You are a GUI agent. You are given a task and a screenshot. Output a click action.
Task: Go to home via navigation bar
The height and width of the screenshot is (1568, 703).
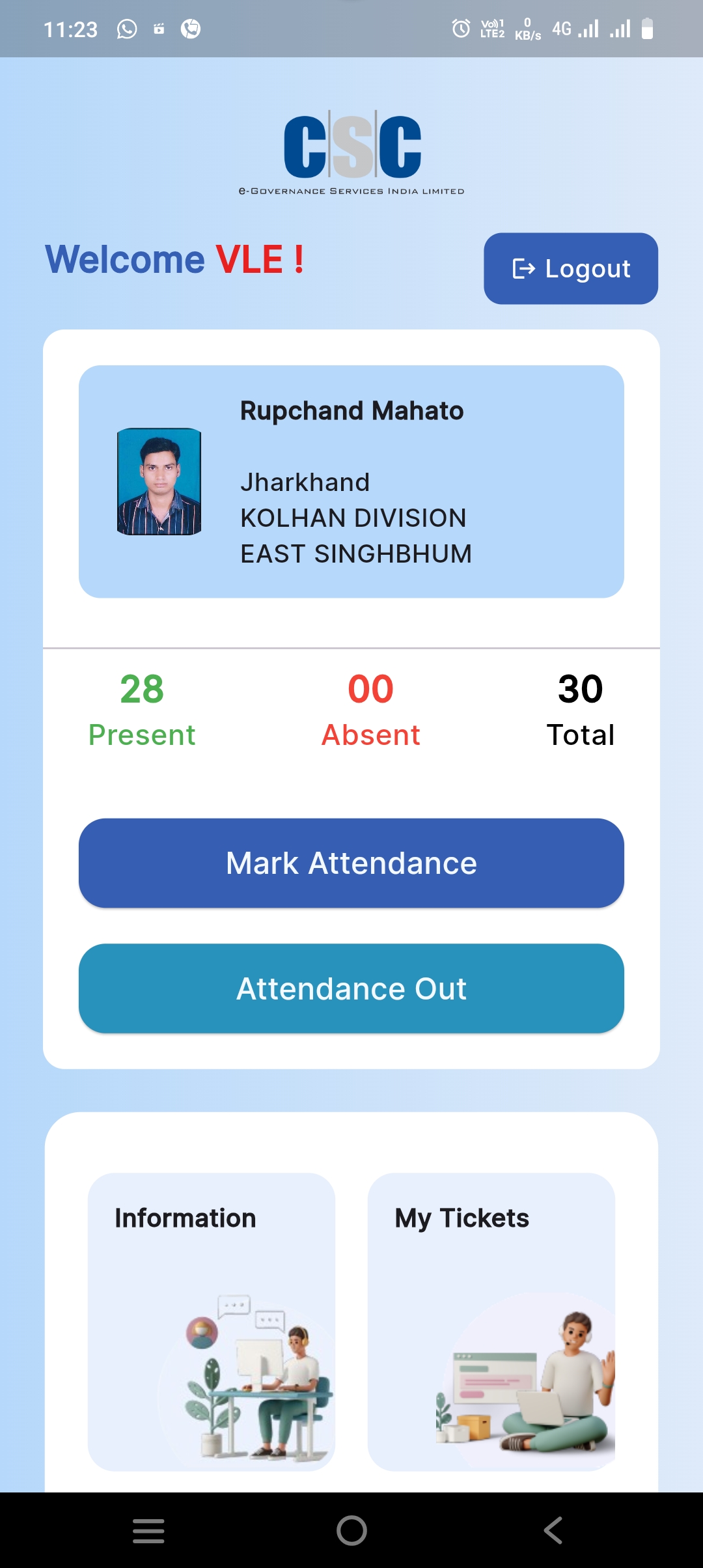[x=351, y=1530]
